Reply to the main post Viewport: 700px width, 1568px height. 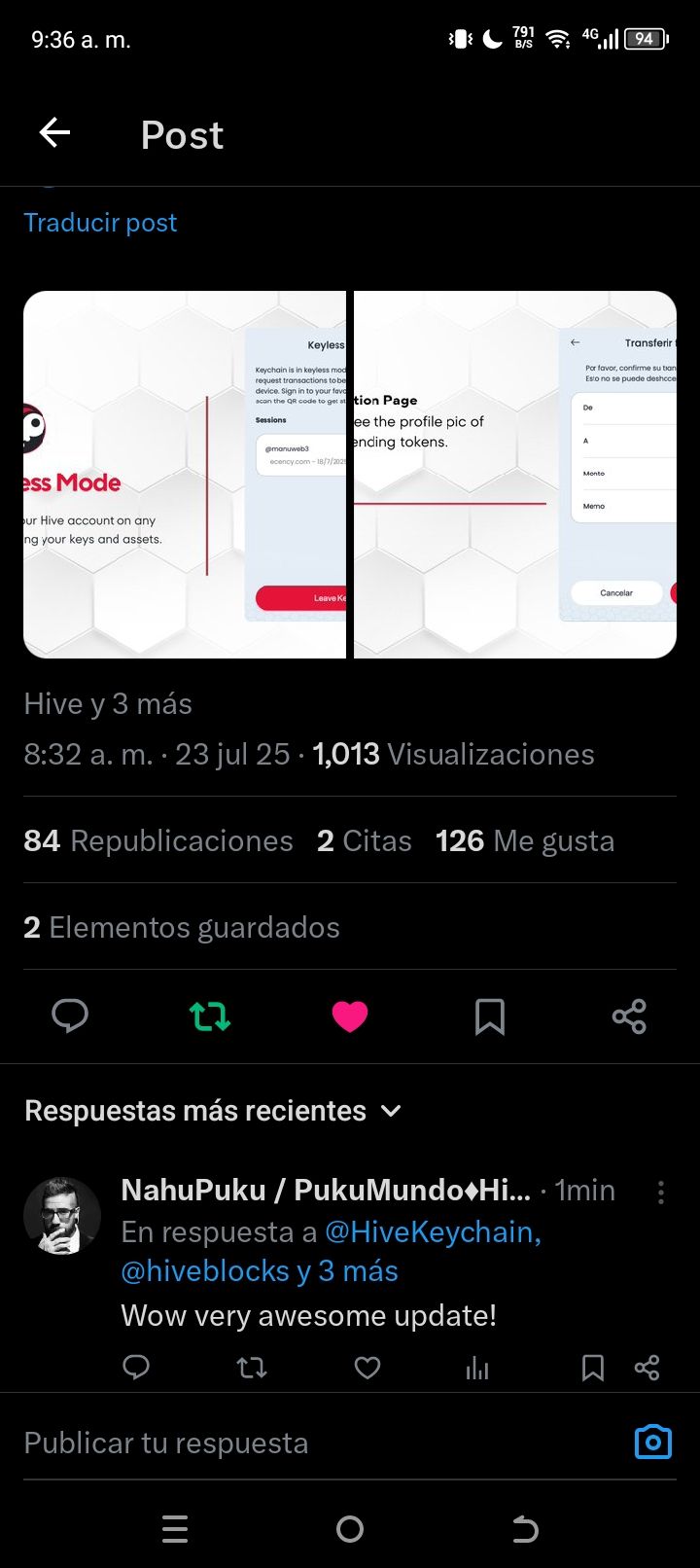[x=70, y=1016]
